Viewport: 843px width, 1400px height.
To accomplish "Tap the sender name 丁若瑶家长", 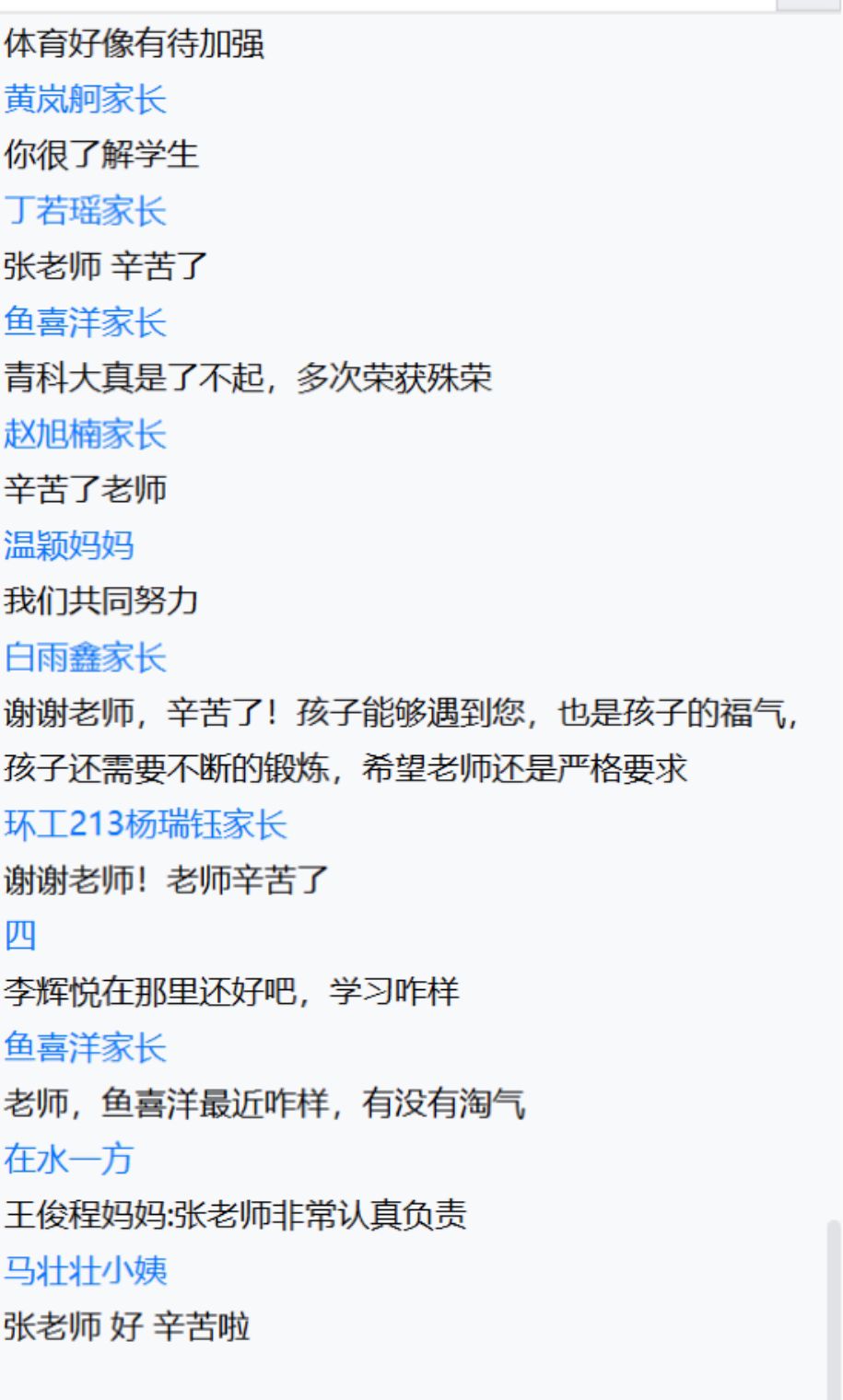I will point(85,211).
